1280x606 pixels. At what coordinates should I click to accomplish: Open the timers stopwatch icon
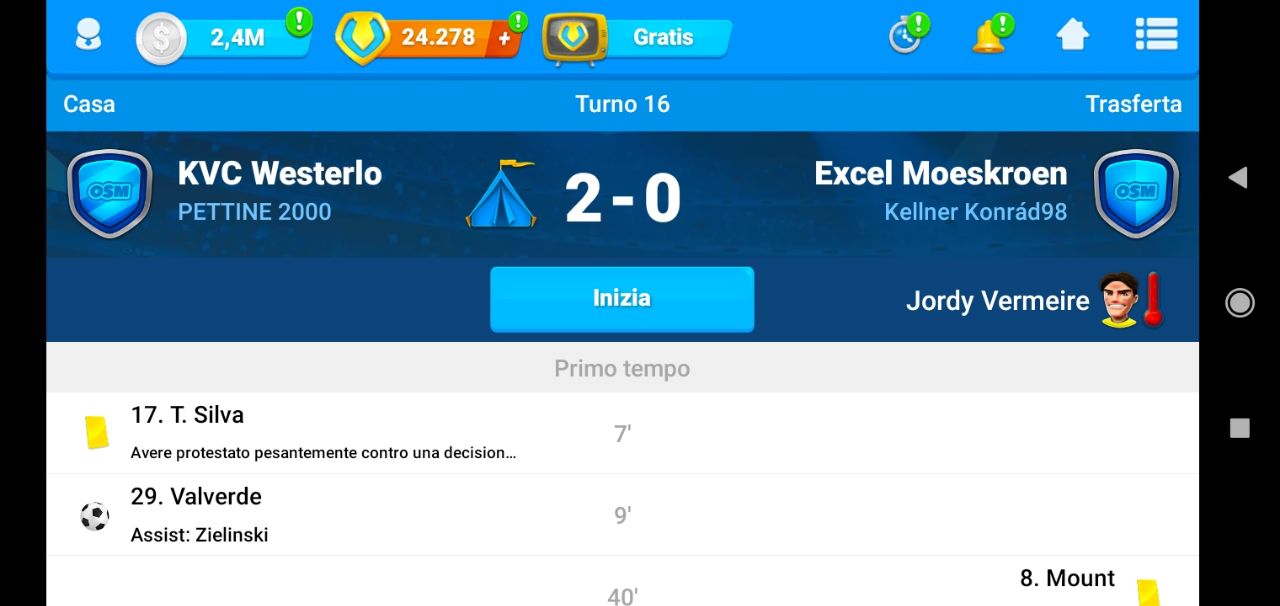(x=905, y=36)
